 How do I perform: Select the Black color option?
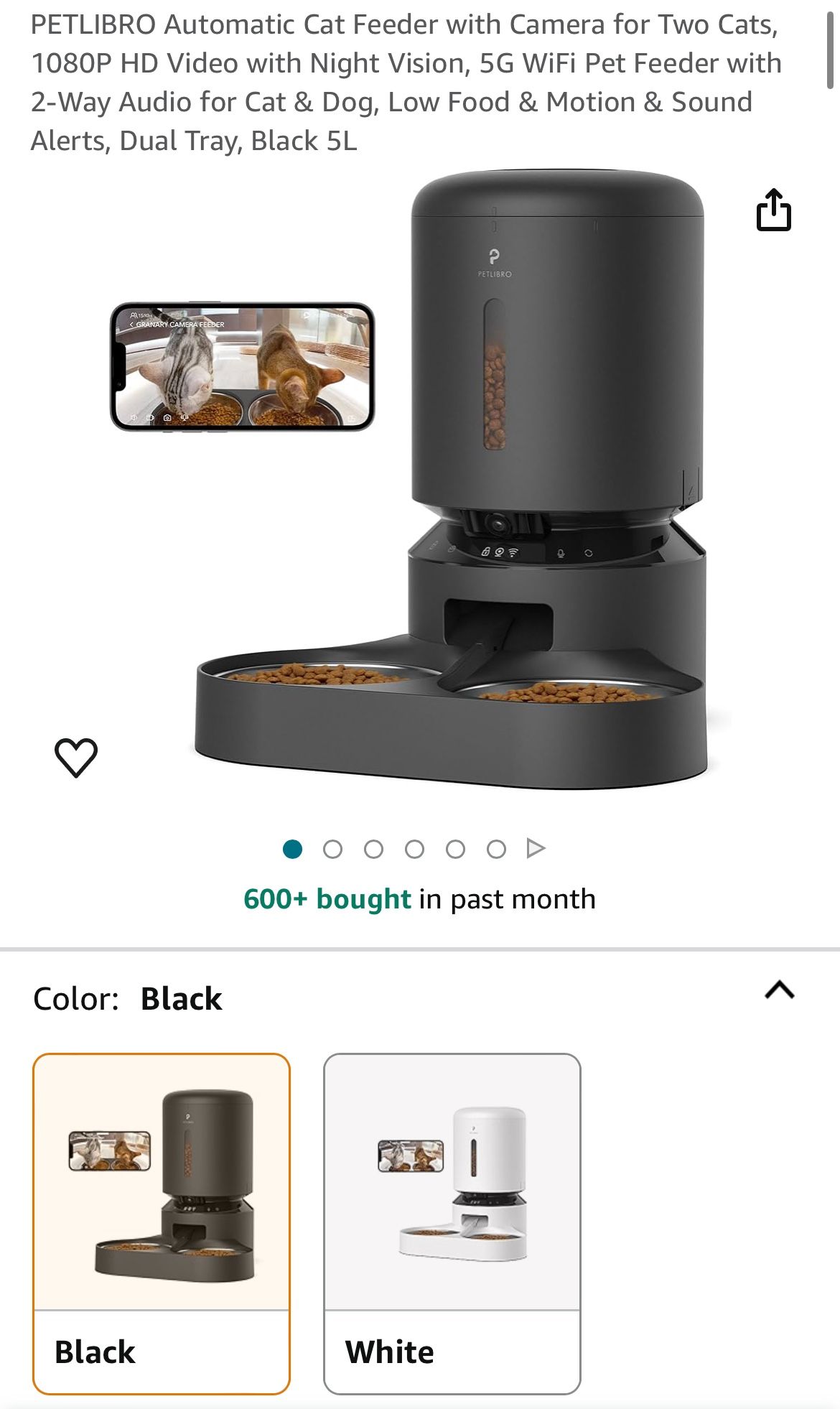pos(162,1224)
